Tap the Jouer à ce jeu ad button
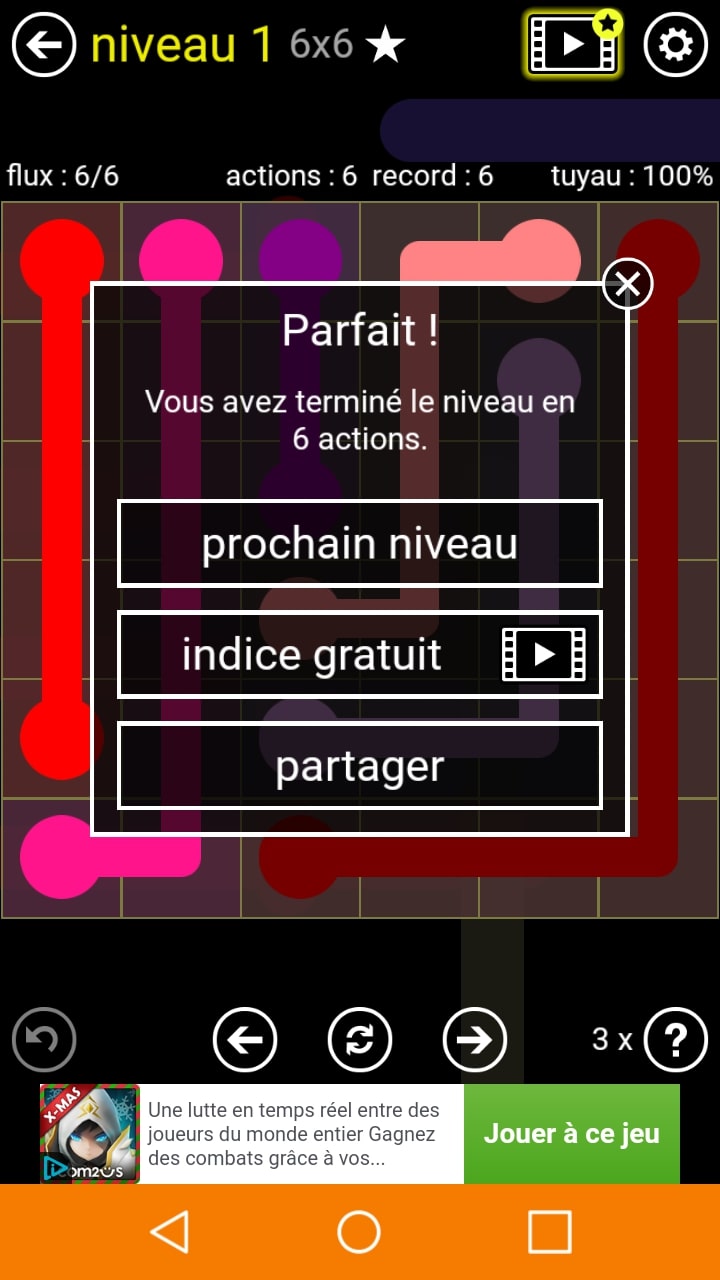Image resolution: width=720 pixels, height=1280 pixels. pos(571,1134)
